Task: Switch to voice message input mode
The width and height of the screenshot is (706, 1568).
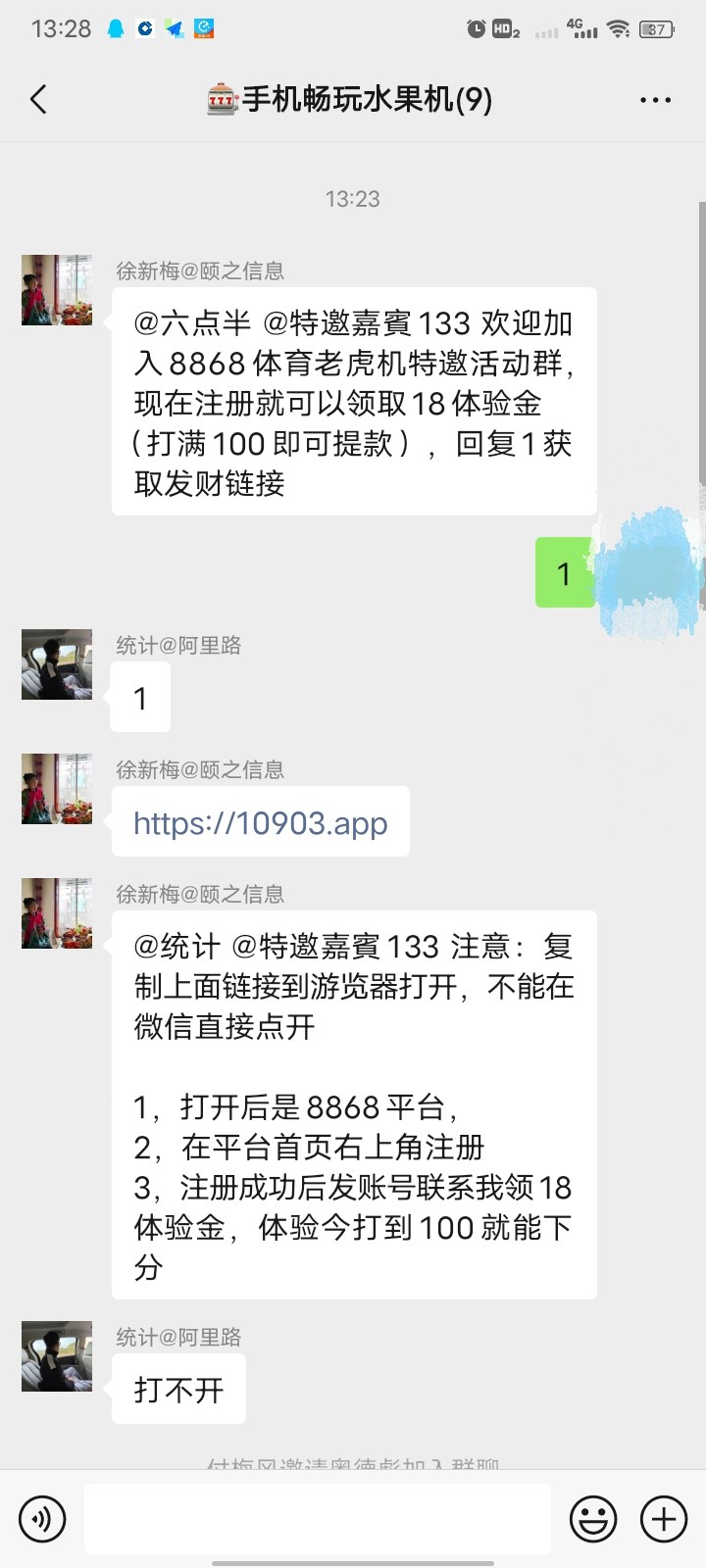Action: [41, 1518]
